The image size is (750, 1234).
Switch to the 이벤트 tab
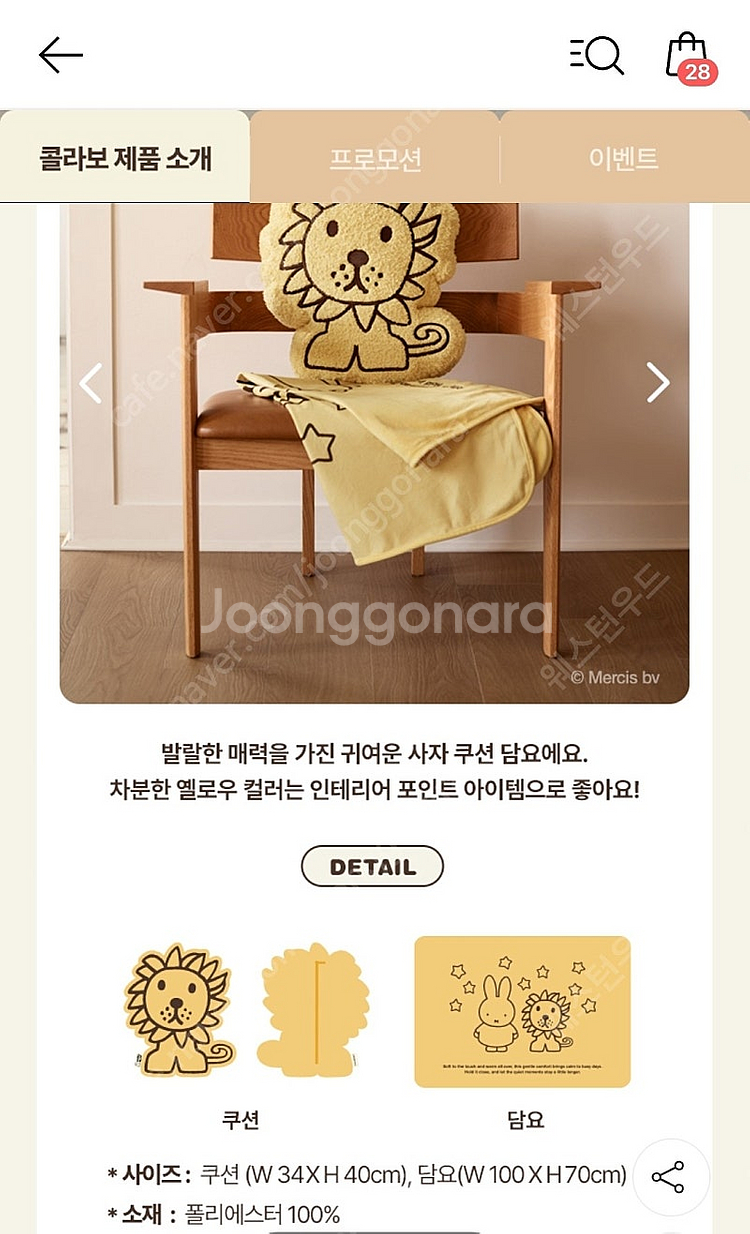click(x=623, y=158)
